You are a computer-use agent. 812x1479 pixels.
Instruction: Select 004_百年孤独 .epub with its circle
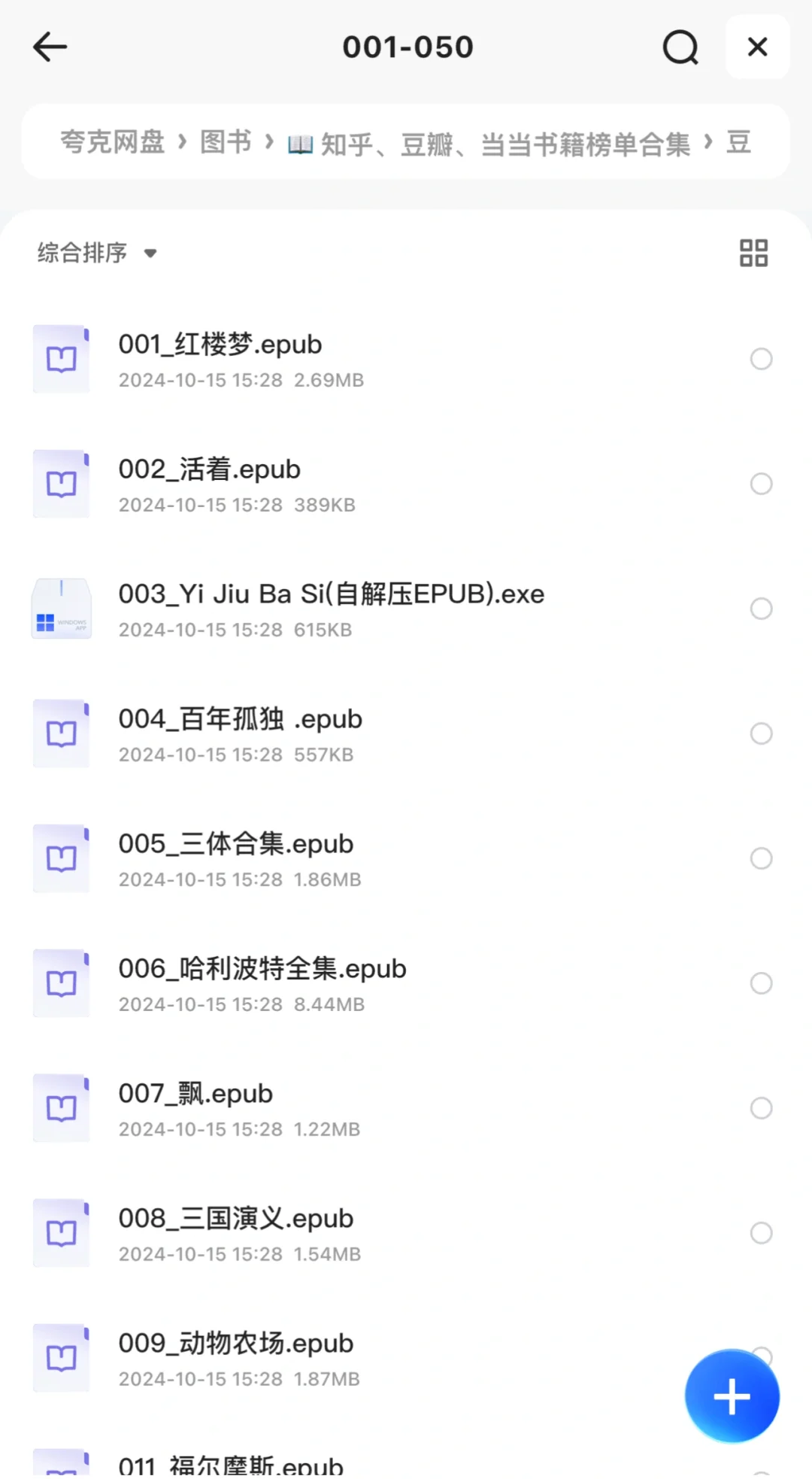coord(761,733)
